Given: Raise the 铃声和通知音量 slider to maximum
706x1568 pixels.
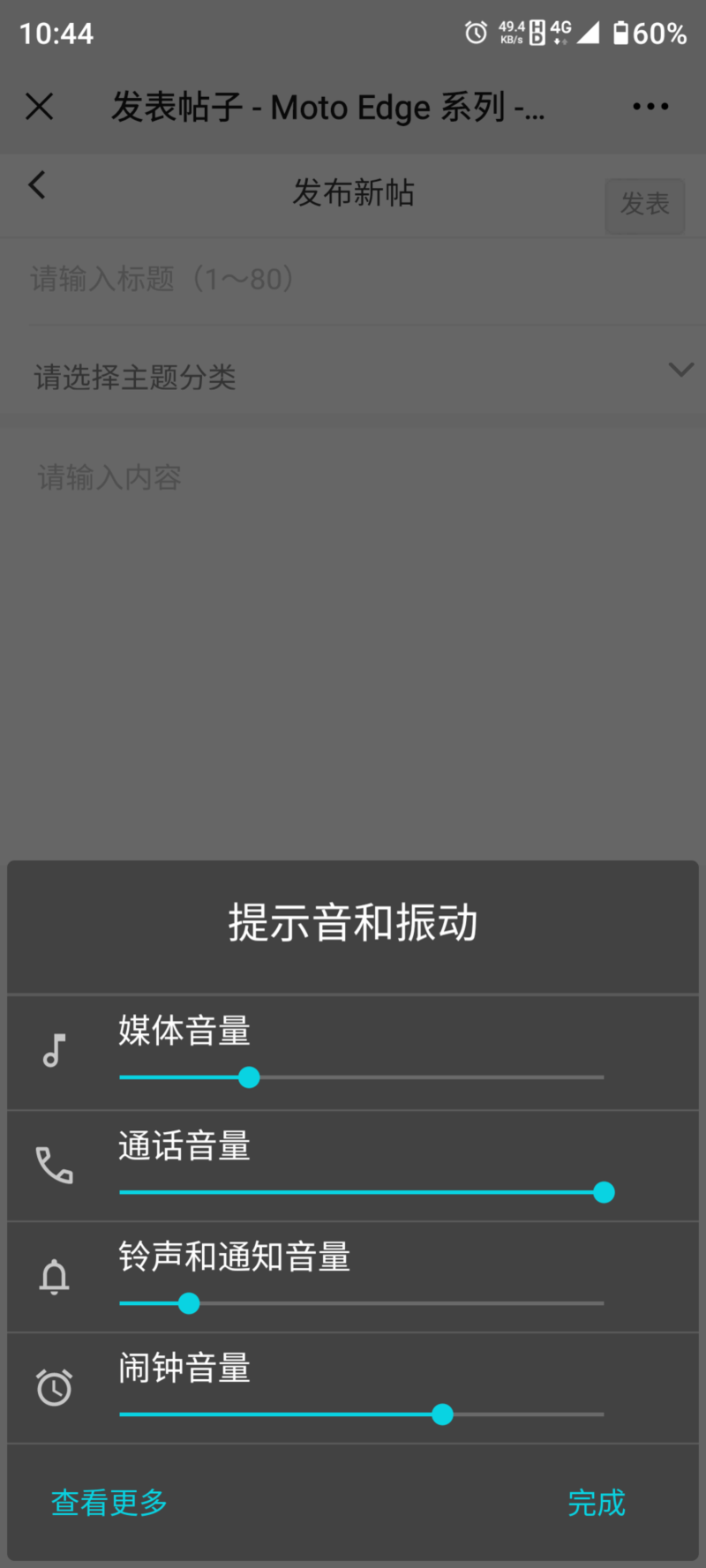Looking at the screenshot, I should 604,1303.
